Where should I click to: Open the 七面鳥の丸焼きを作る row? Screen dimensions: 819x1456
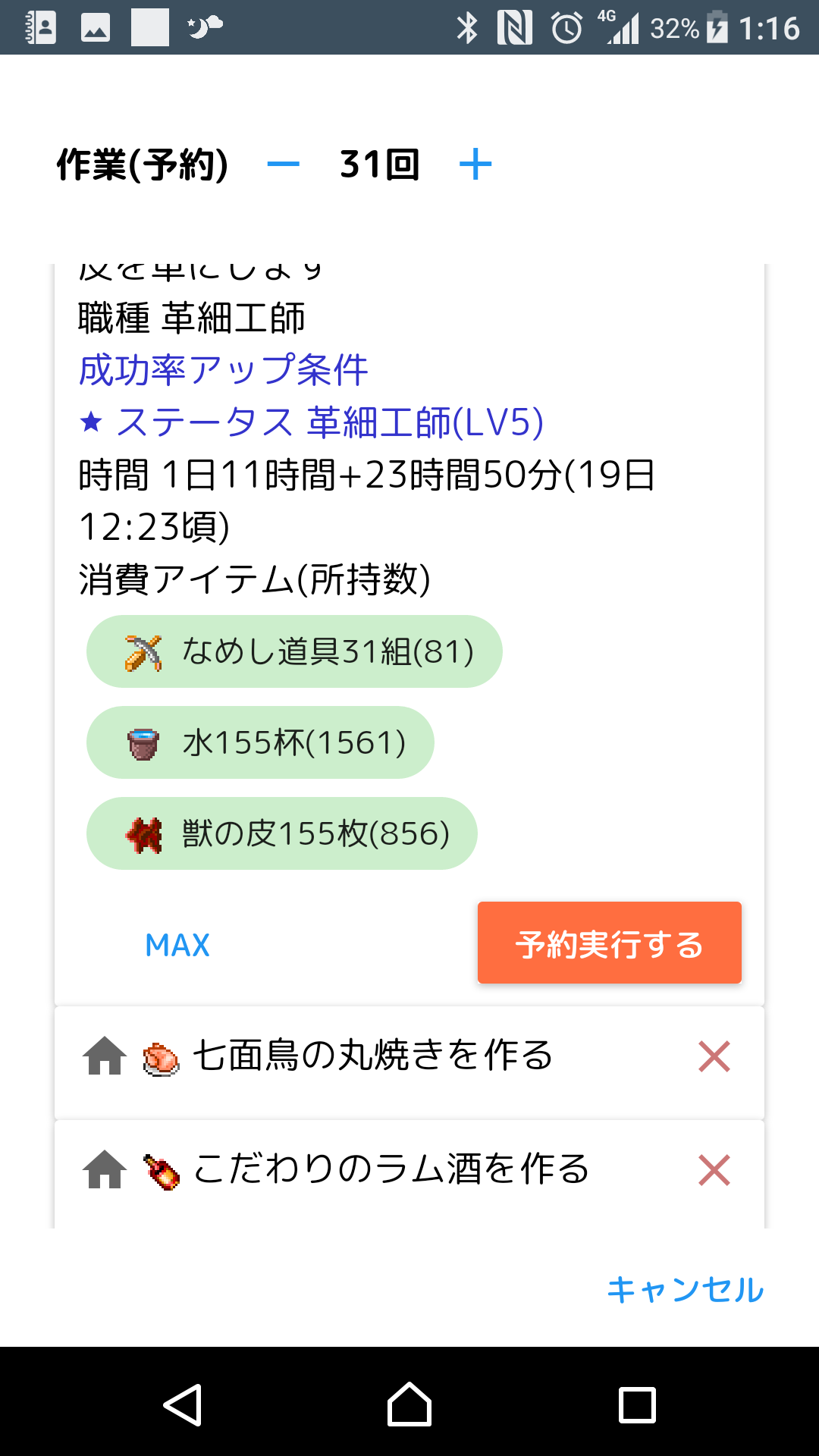coord(372,1056)
